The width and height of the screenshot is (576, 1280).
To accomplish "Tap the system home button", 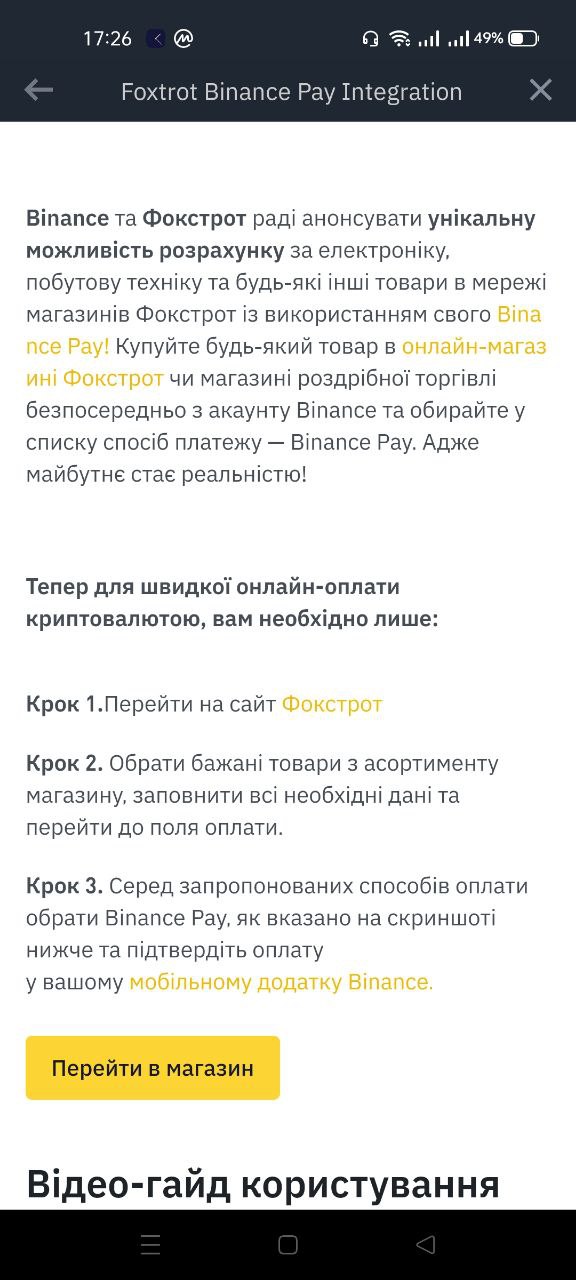I will click(288, 1245).
